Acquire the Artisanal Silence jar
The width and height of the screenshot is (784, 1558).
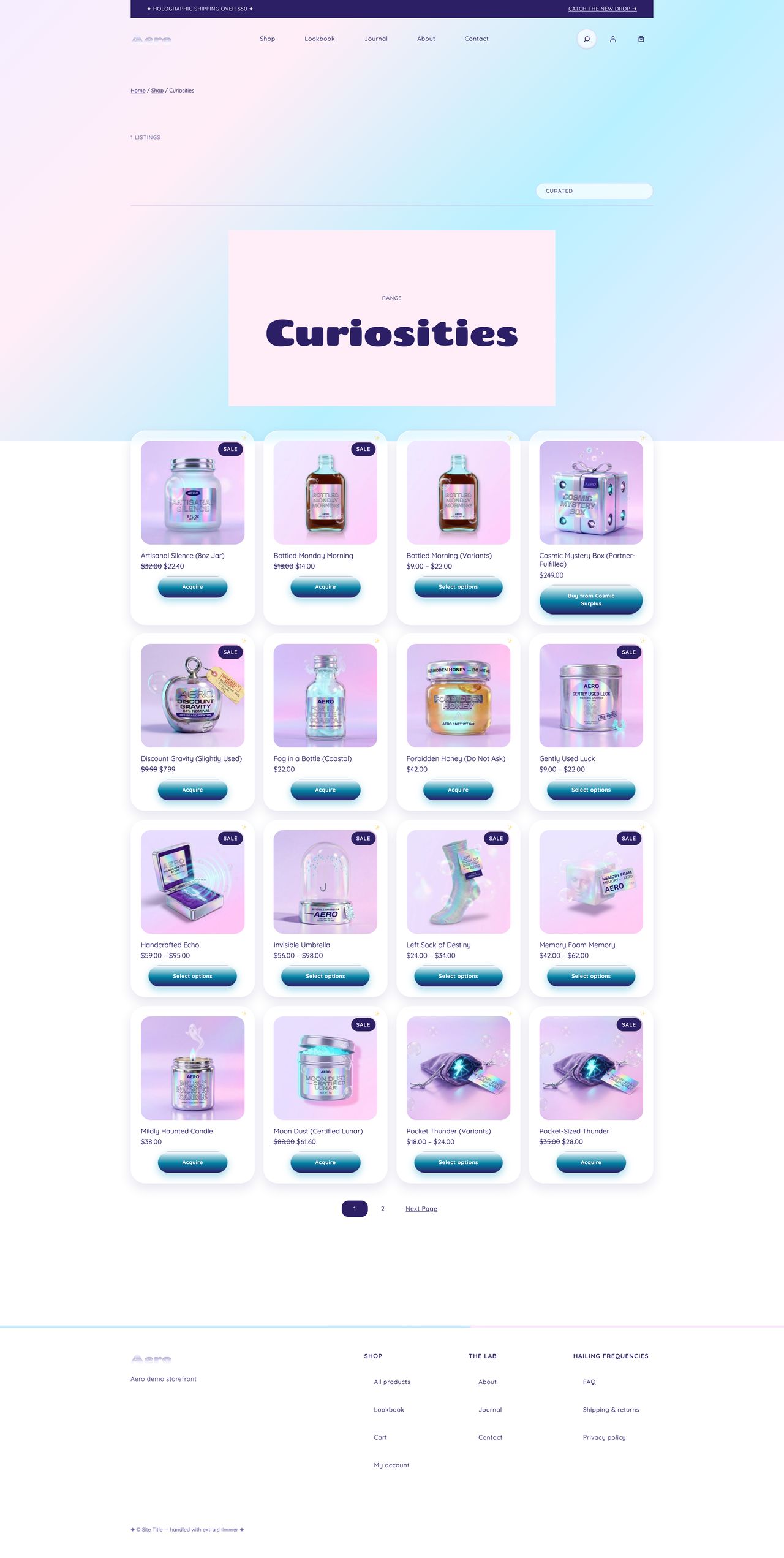coord(192,587)
